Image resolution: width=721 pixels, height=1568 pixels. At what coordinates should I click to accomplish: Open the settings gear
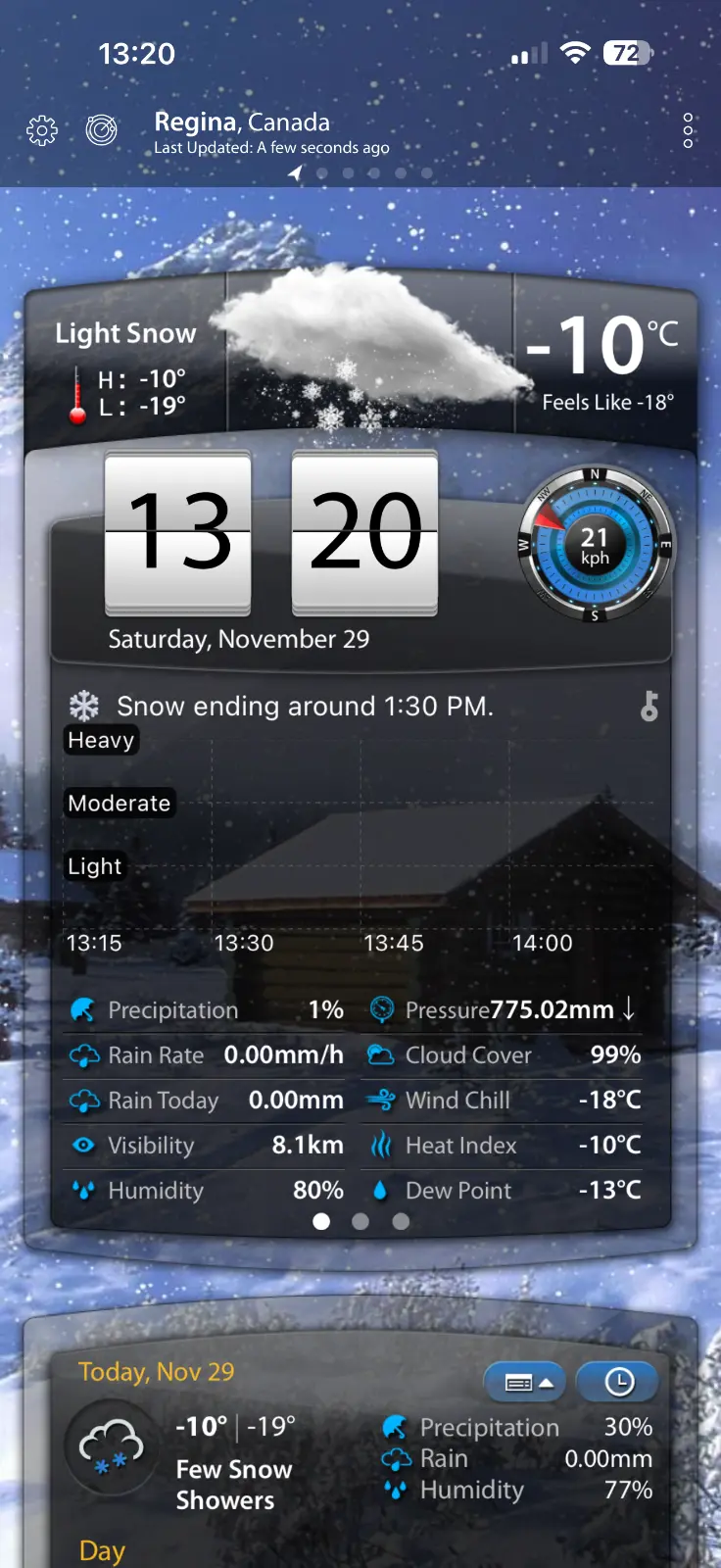[42, 130]
